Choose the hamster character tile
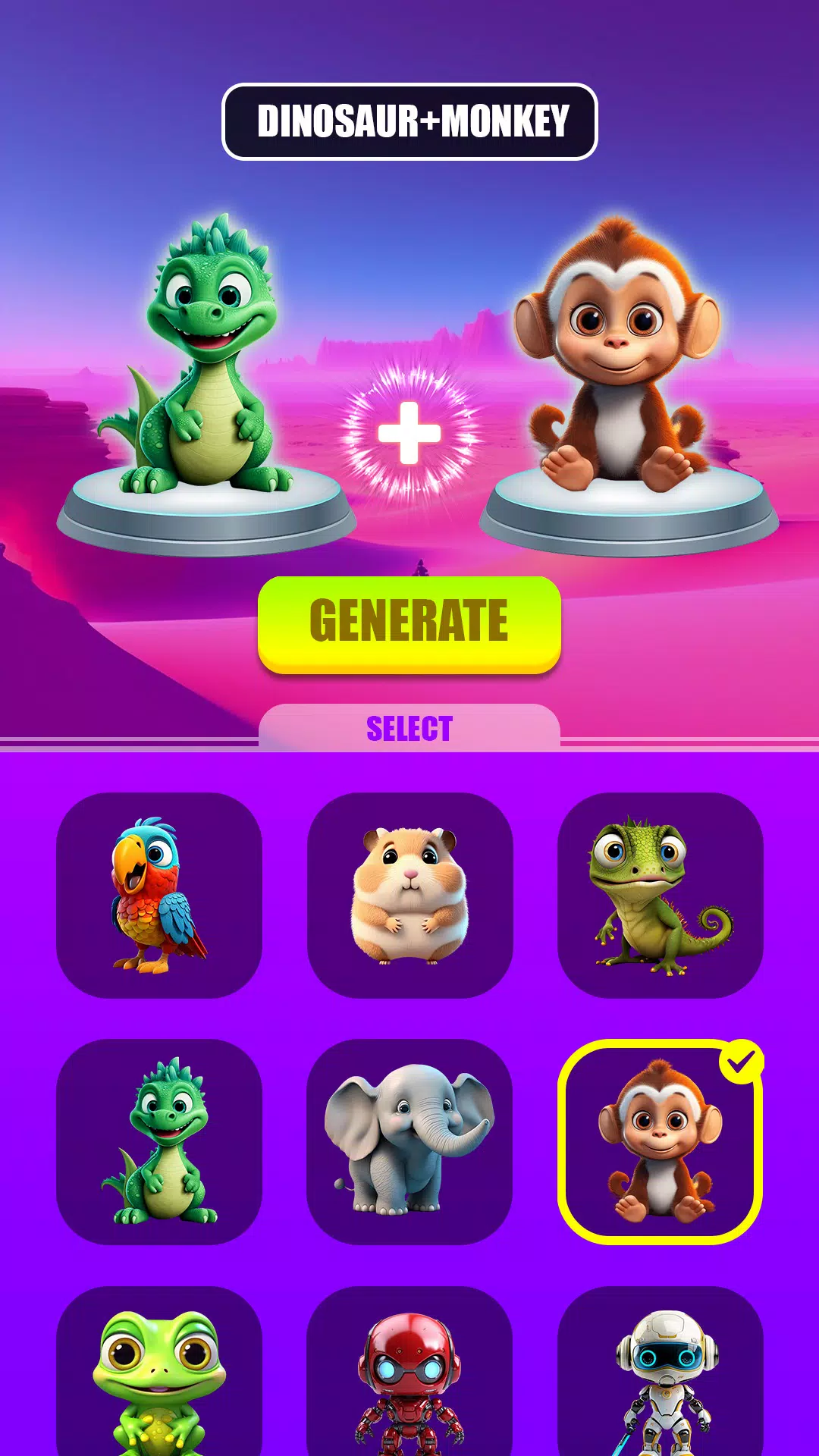The width and height of the screenshot is (819, 1456). coord(409,895)
